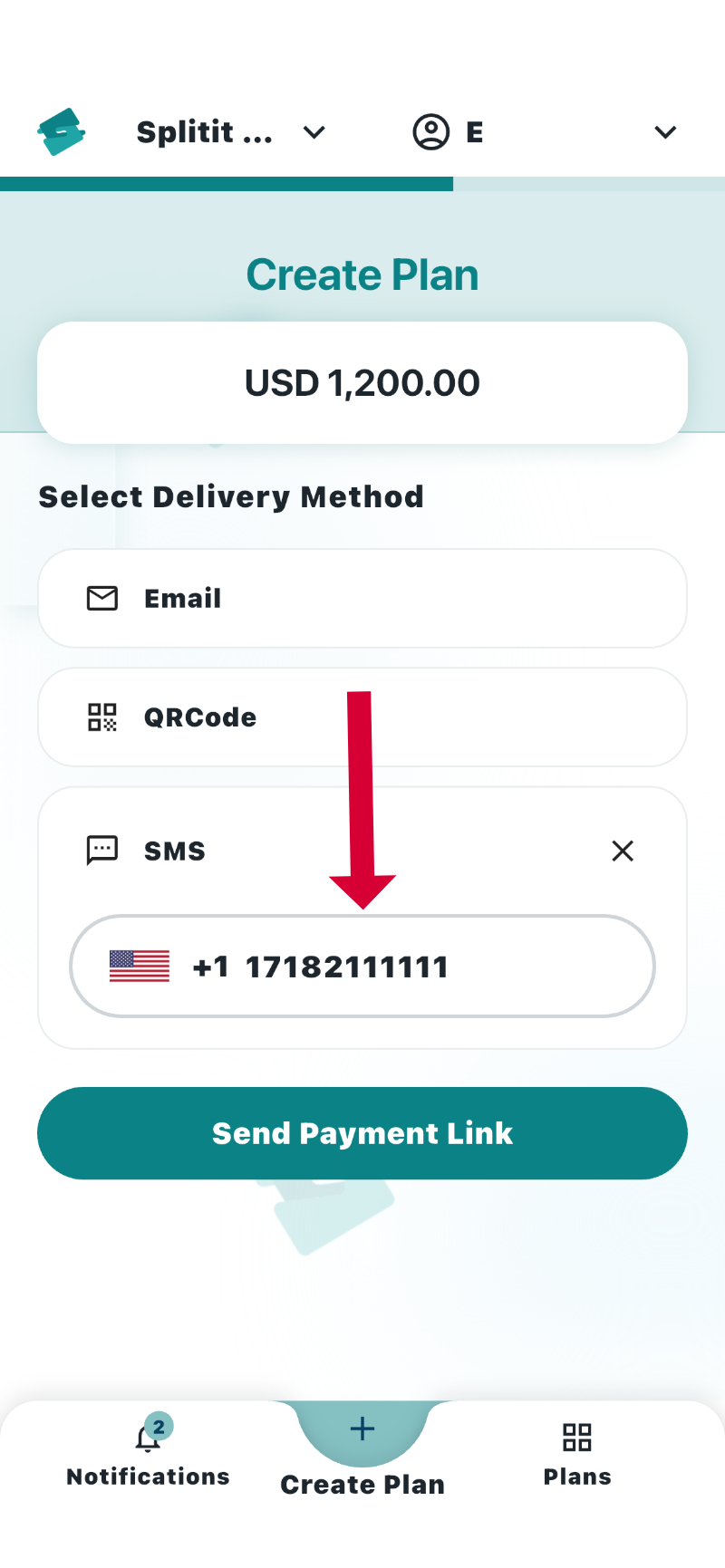This screenshot has width=725, height=1568.
Task: Click the Plans grid icon
Action: click(x=576, y=1437)
